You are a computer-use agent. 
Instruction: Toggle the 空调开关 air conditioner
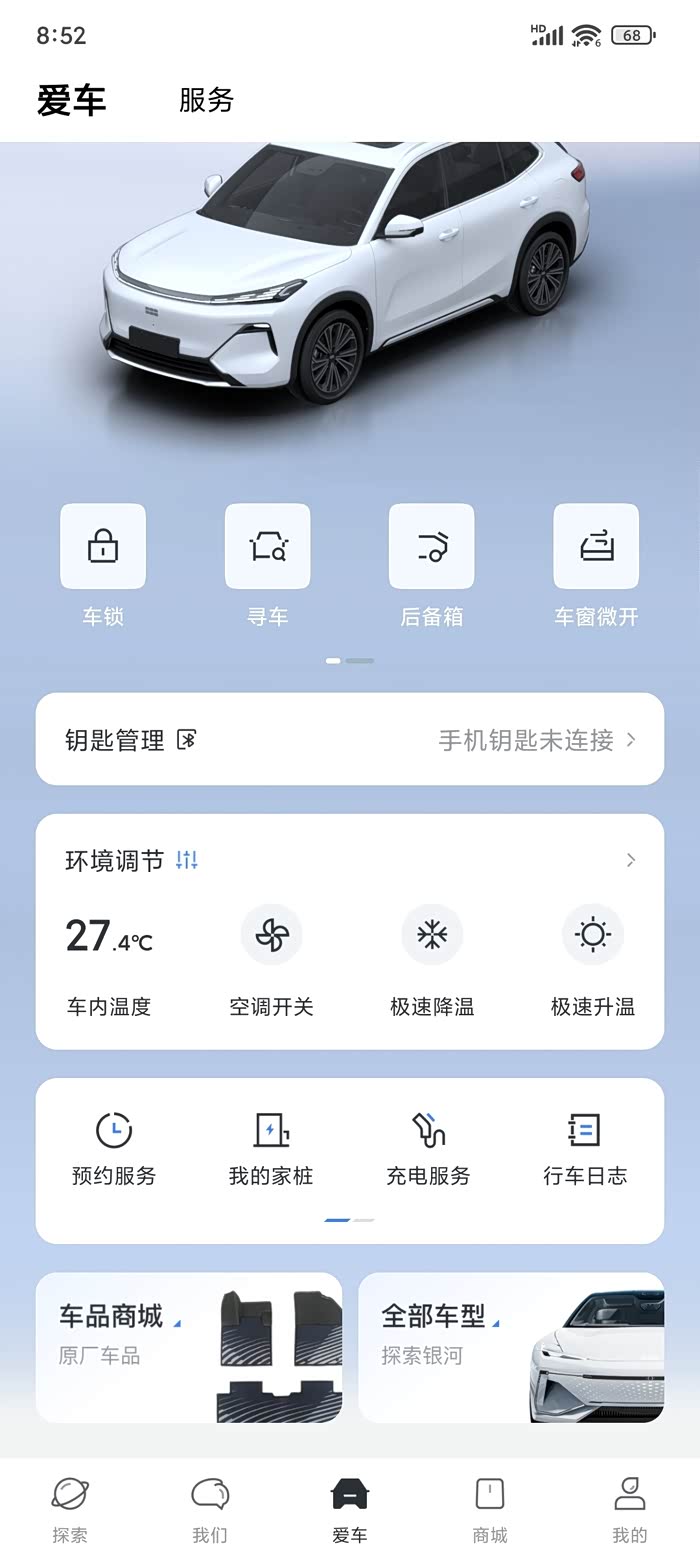click(x=271, y=936)
